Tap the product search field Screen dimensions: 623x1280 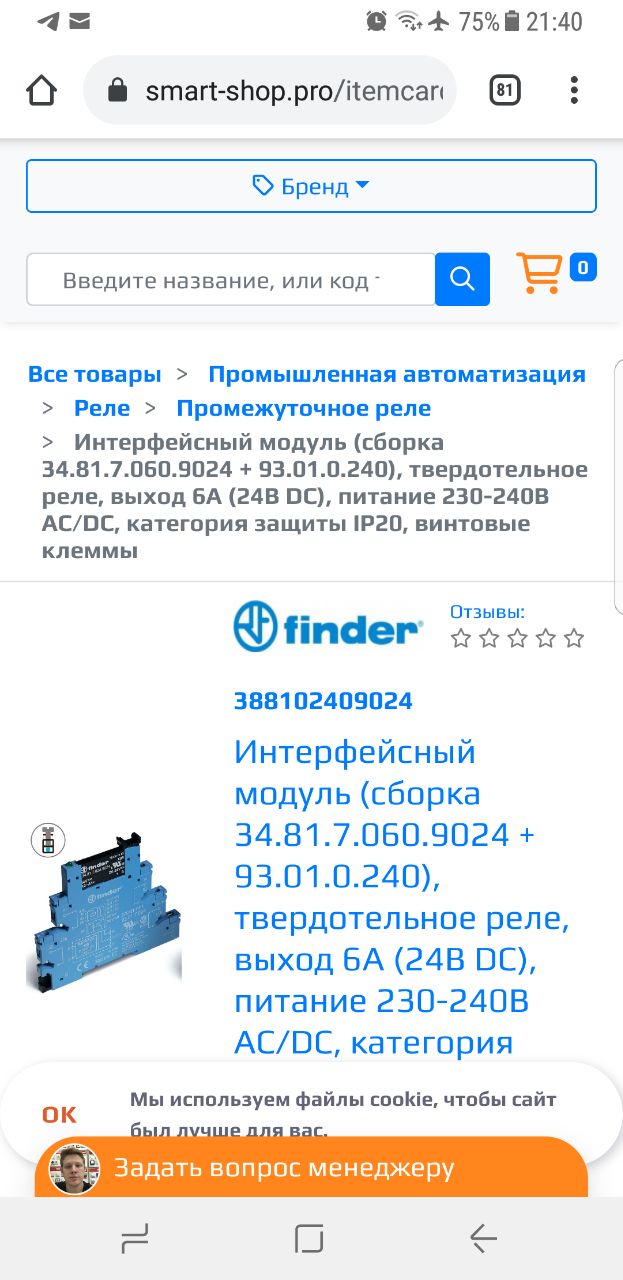point(231,280)
